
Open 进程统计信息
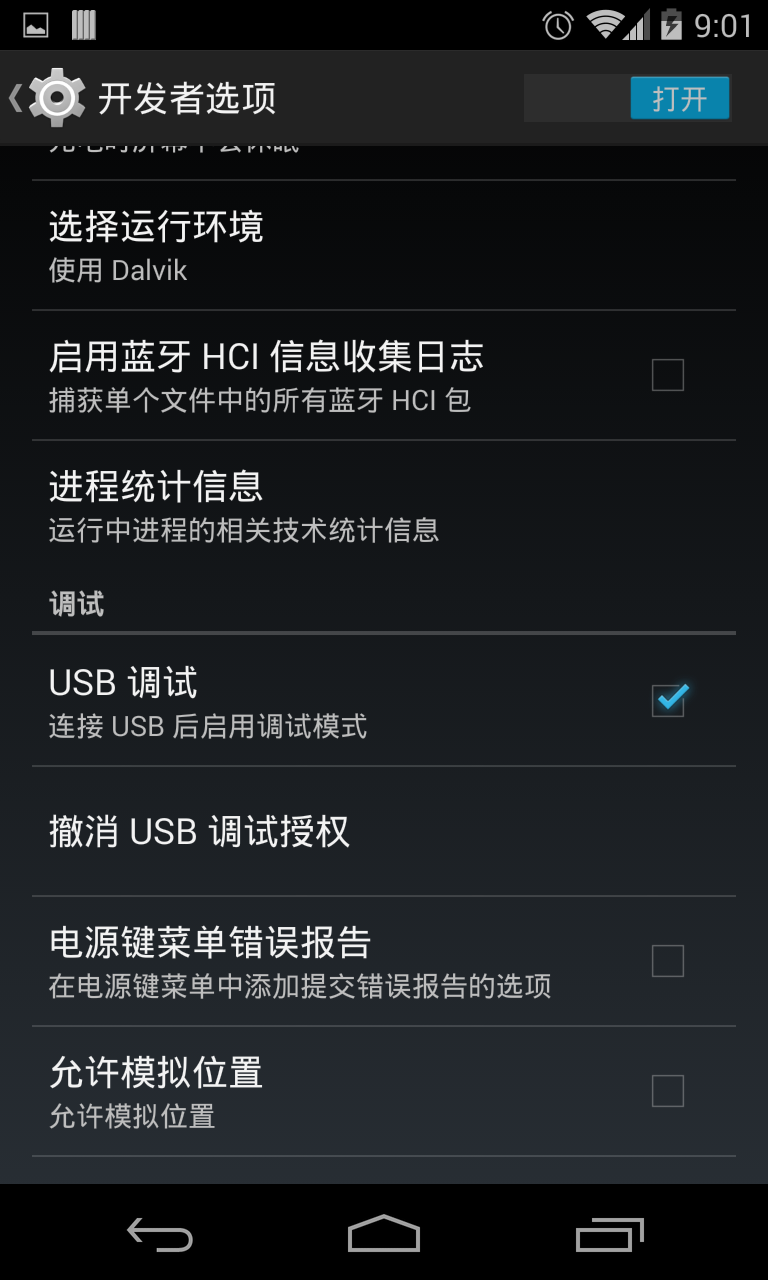point(384,505)
